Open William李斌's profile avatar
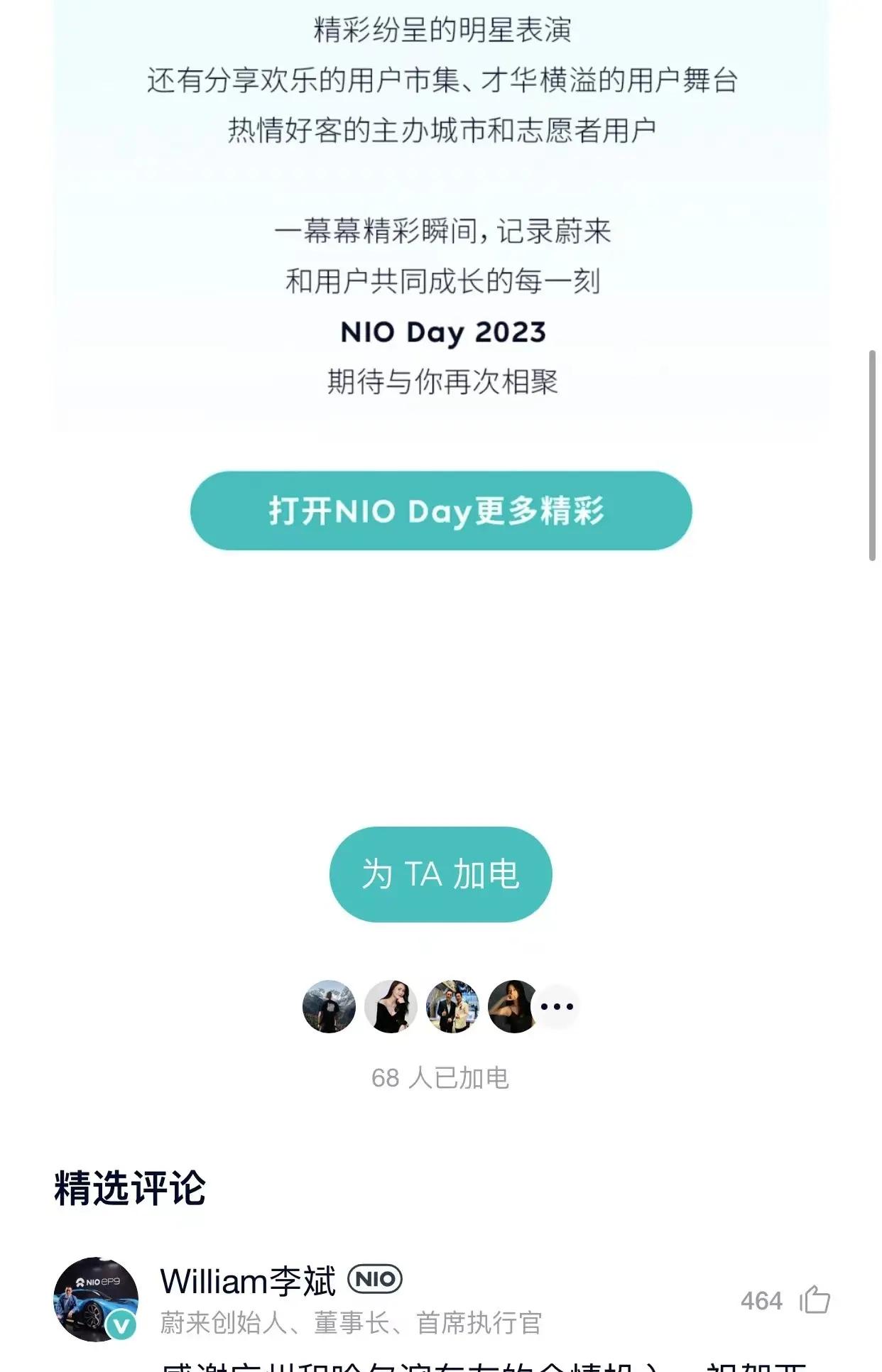Viewport: 882px width, 1372px height. 96,1300
